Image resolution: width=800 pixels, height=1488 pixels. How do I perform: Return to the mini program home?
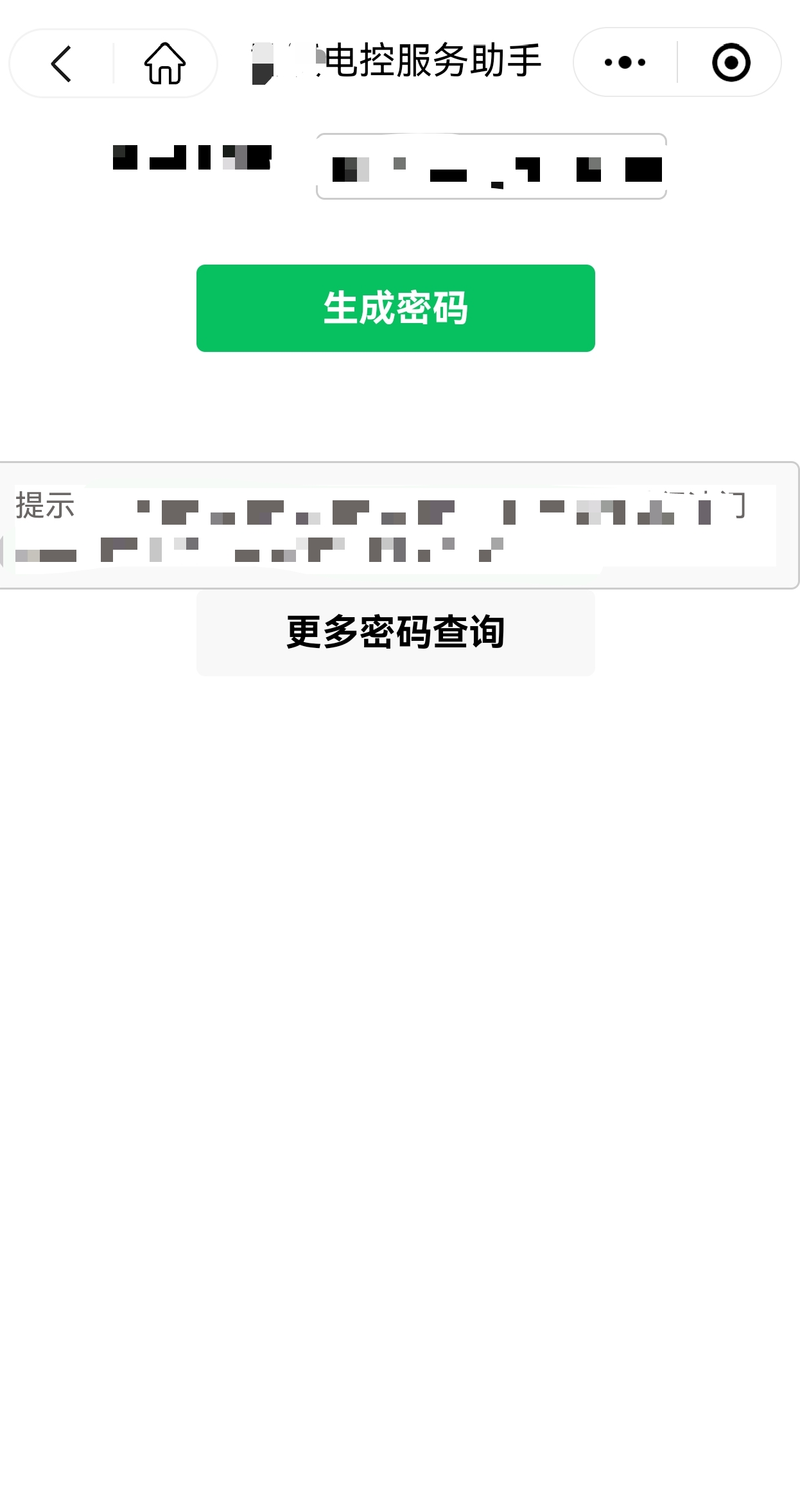coord(165,63)
